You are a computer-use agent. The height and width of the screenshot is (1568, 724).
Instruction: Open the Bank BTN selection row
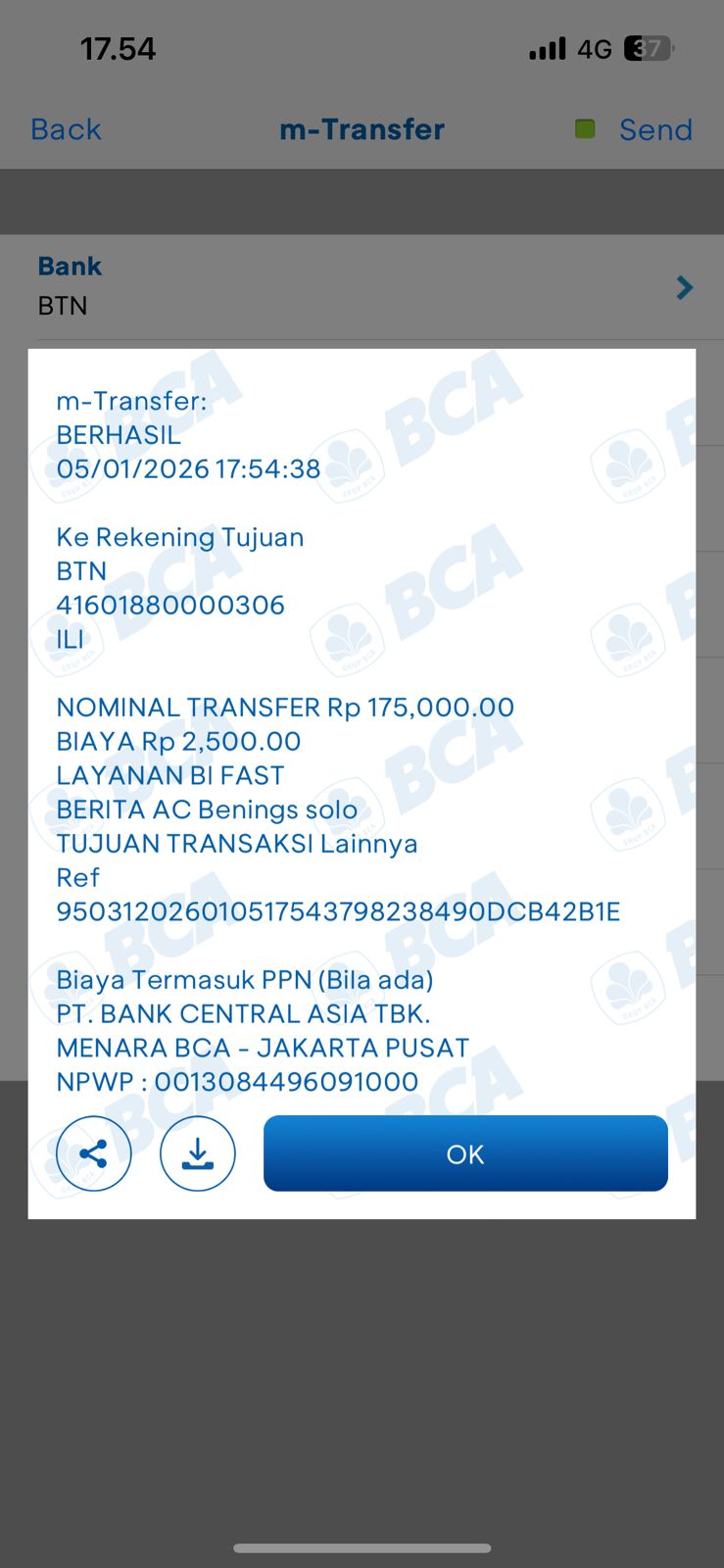pos(362,287)
